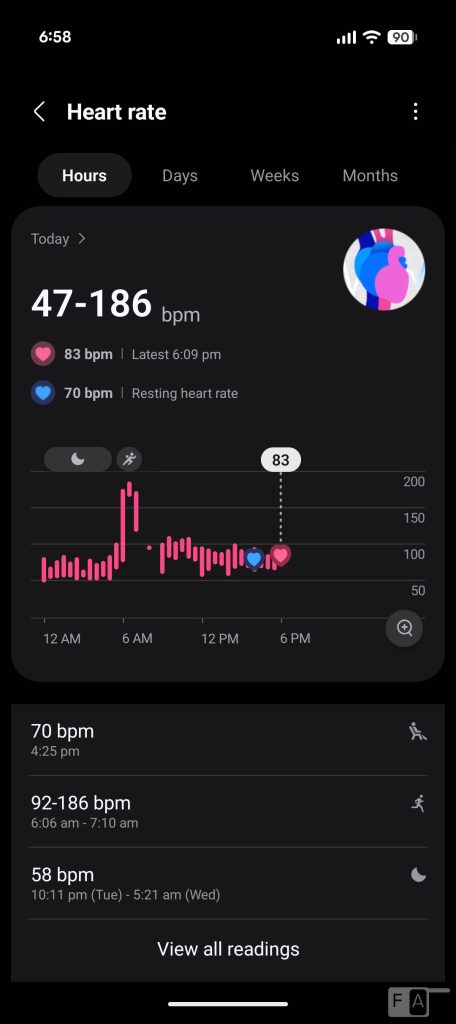
Task: Tap the sleep moon chip above chart
Action: point(78,459)
